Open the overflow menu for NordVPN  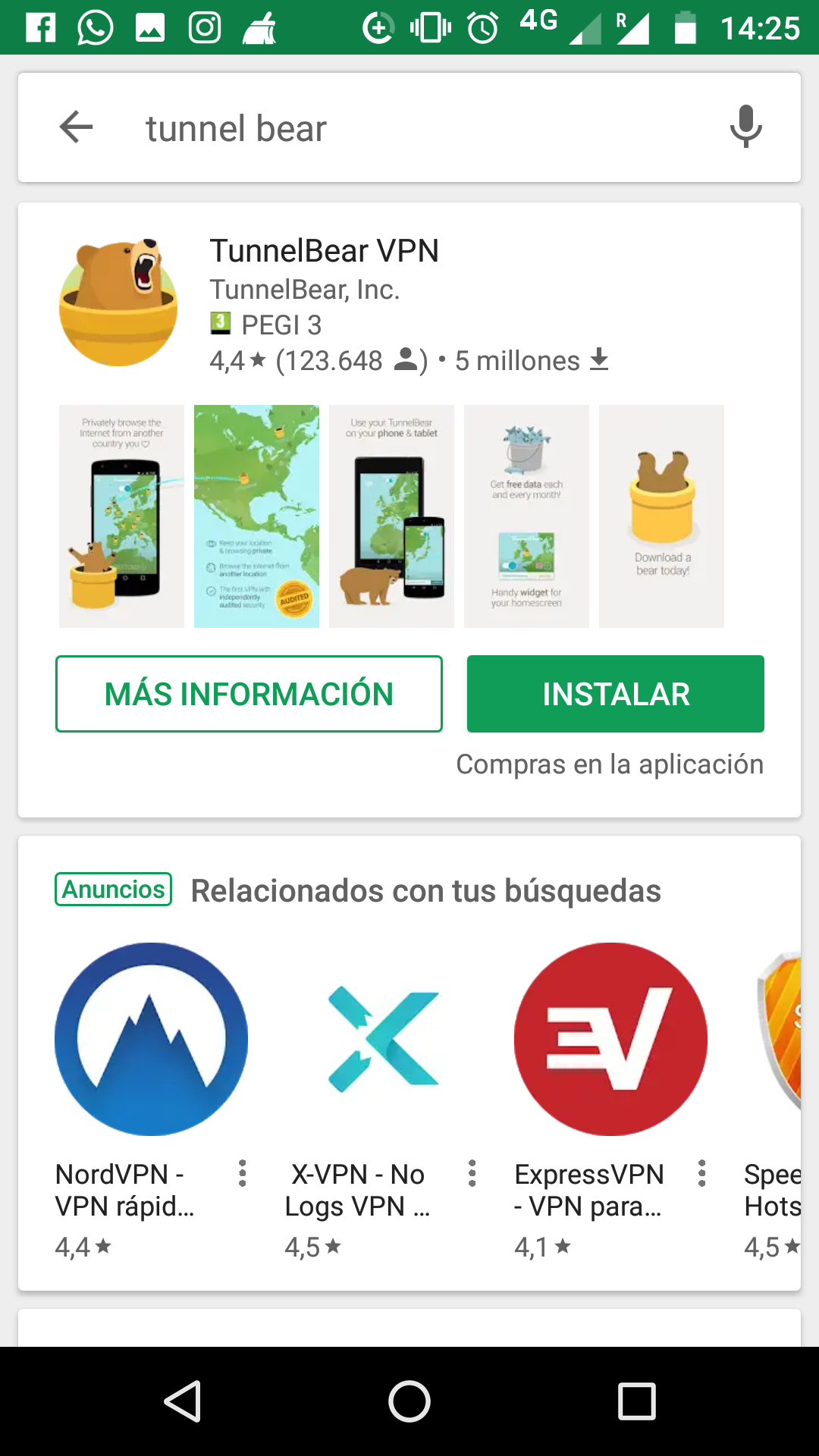243,1173
